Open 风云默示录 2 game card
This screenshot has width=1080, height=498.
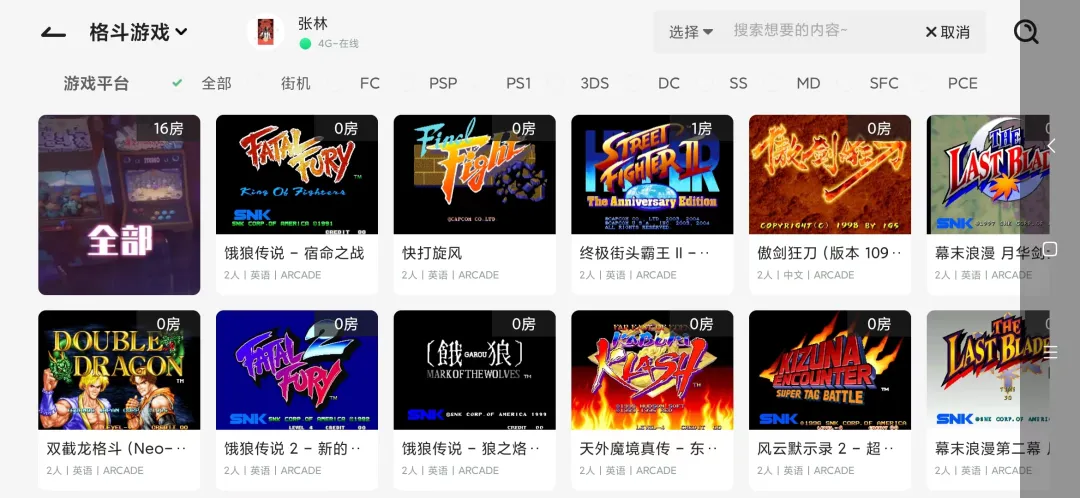click(830, 400)
